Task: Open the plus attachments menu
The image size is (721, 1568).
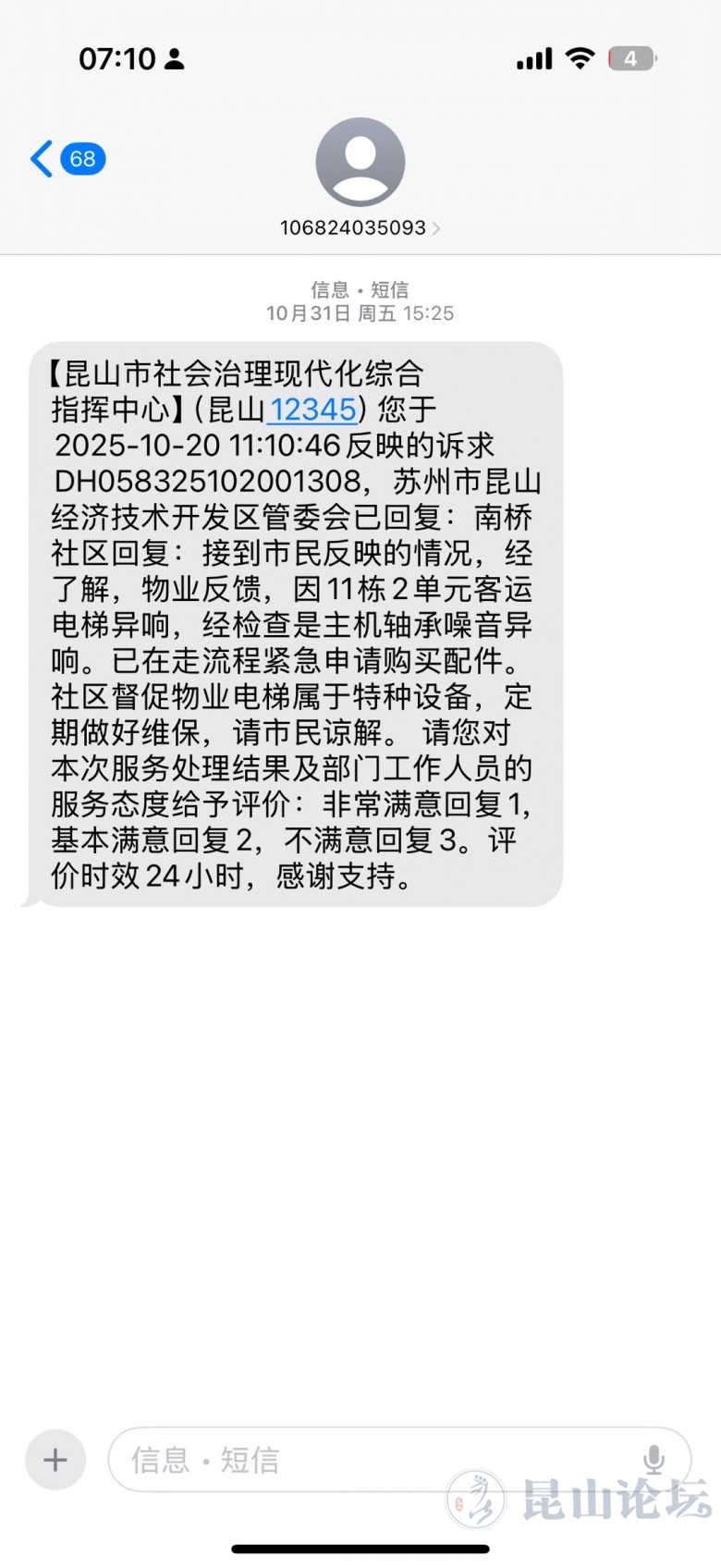Action: click(55, 1460)
